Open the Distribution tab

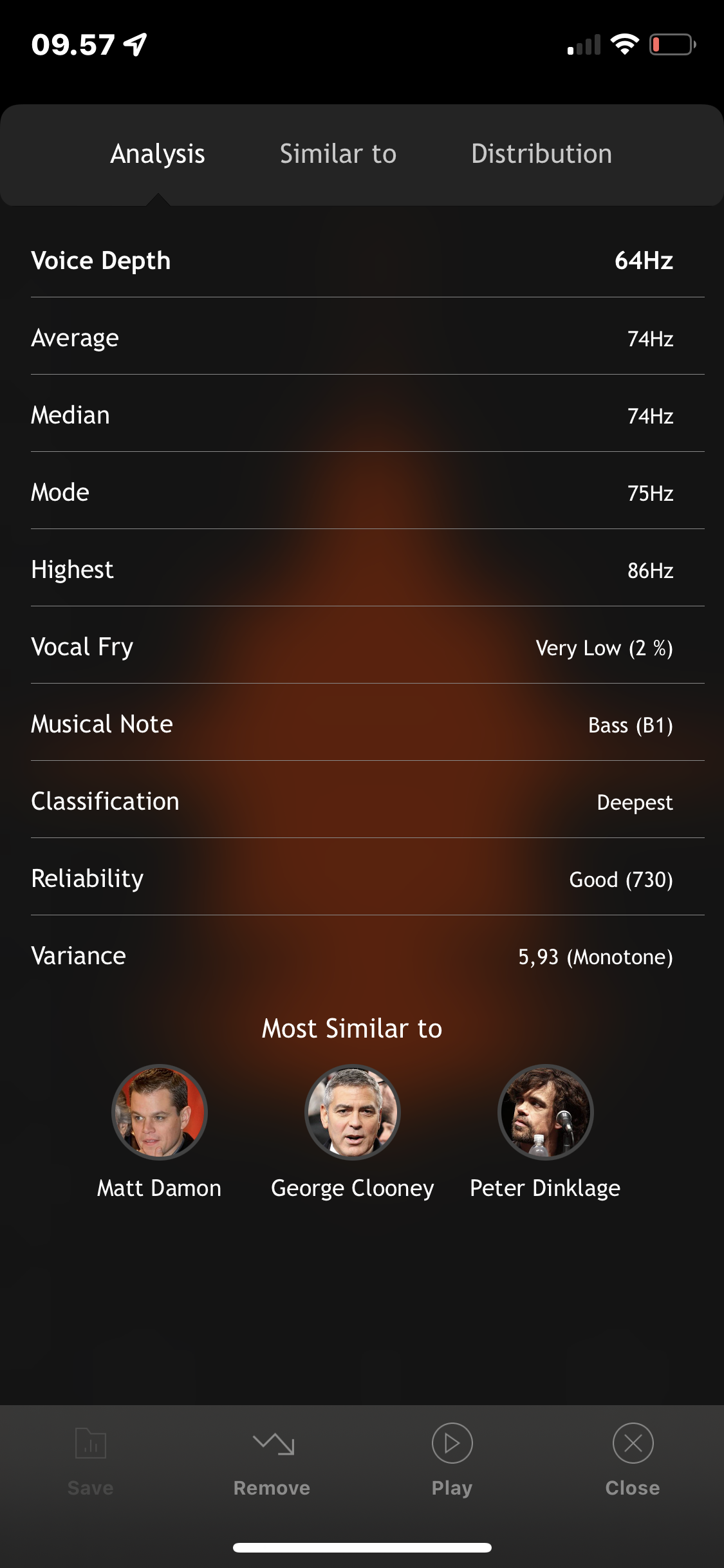[541, 154]
